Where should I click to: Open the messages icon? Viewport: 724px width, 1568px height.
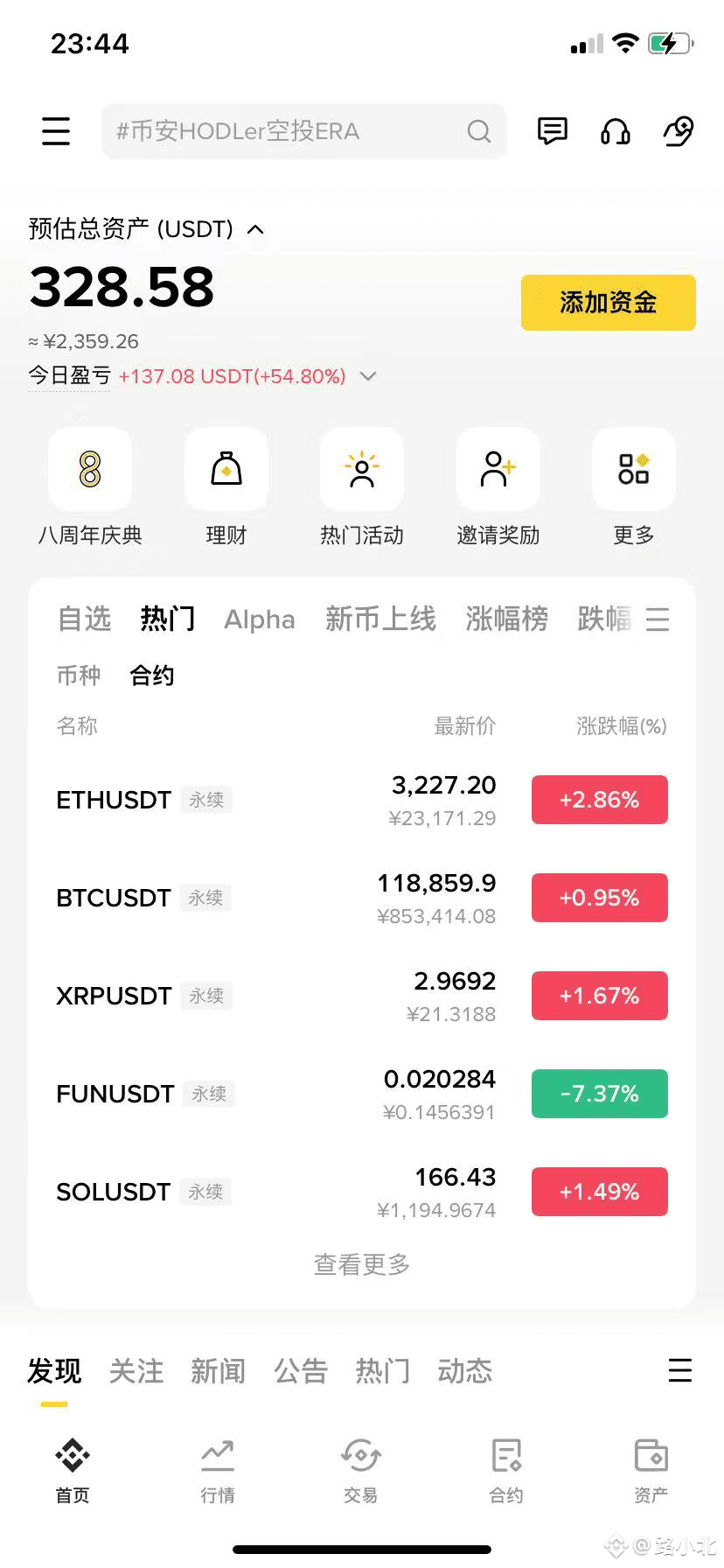552,131
